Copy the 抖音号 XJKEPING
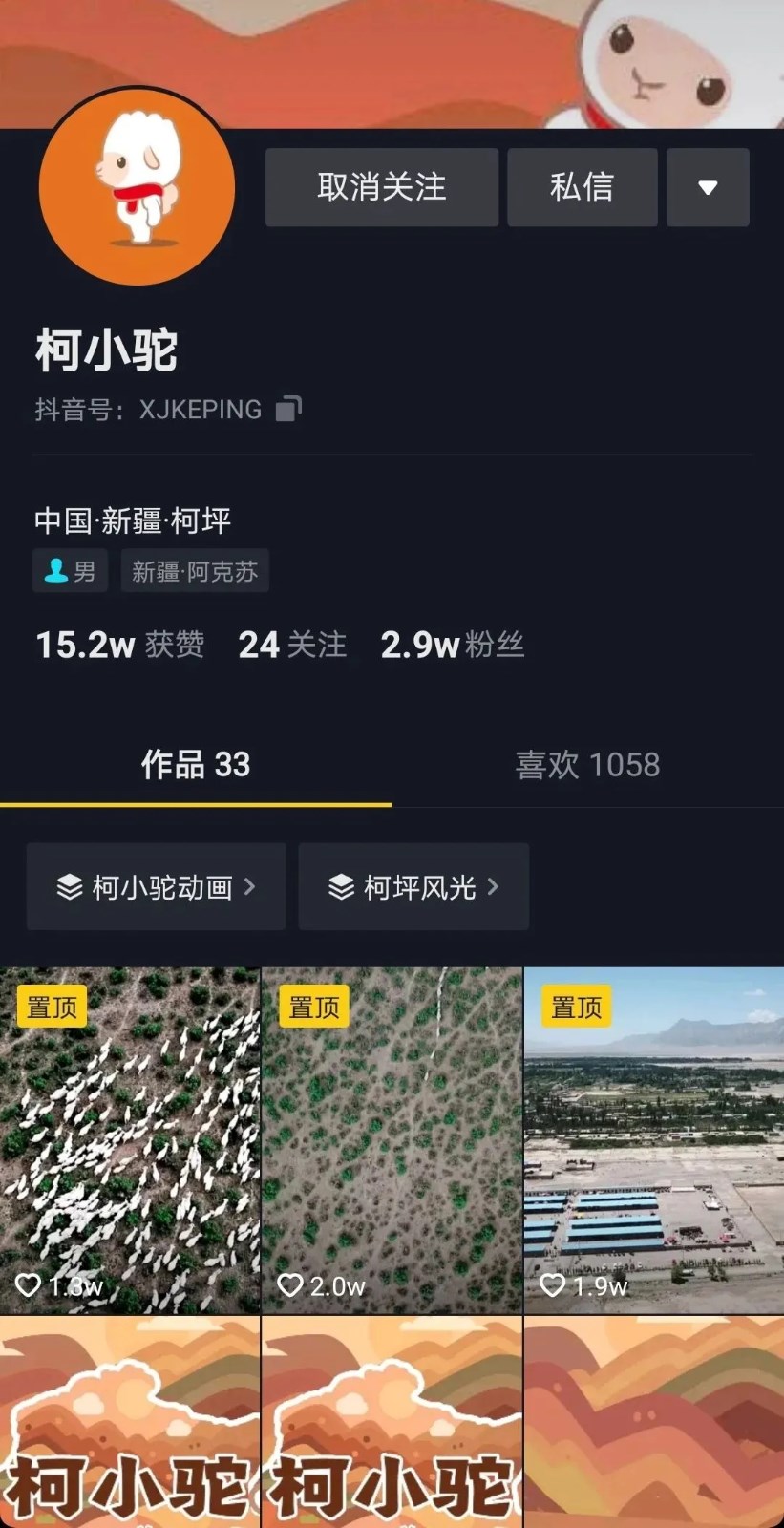This screenshot has height=1528, width=784. 288,409
